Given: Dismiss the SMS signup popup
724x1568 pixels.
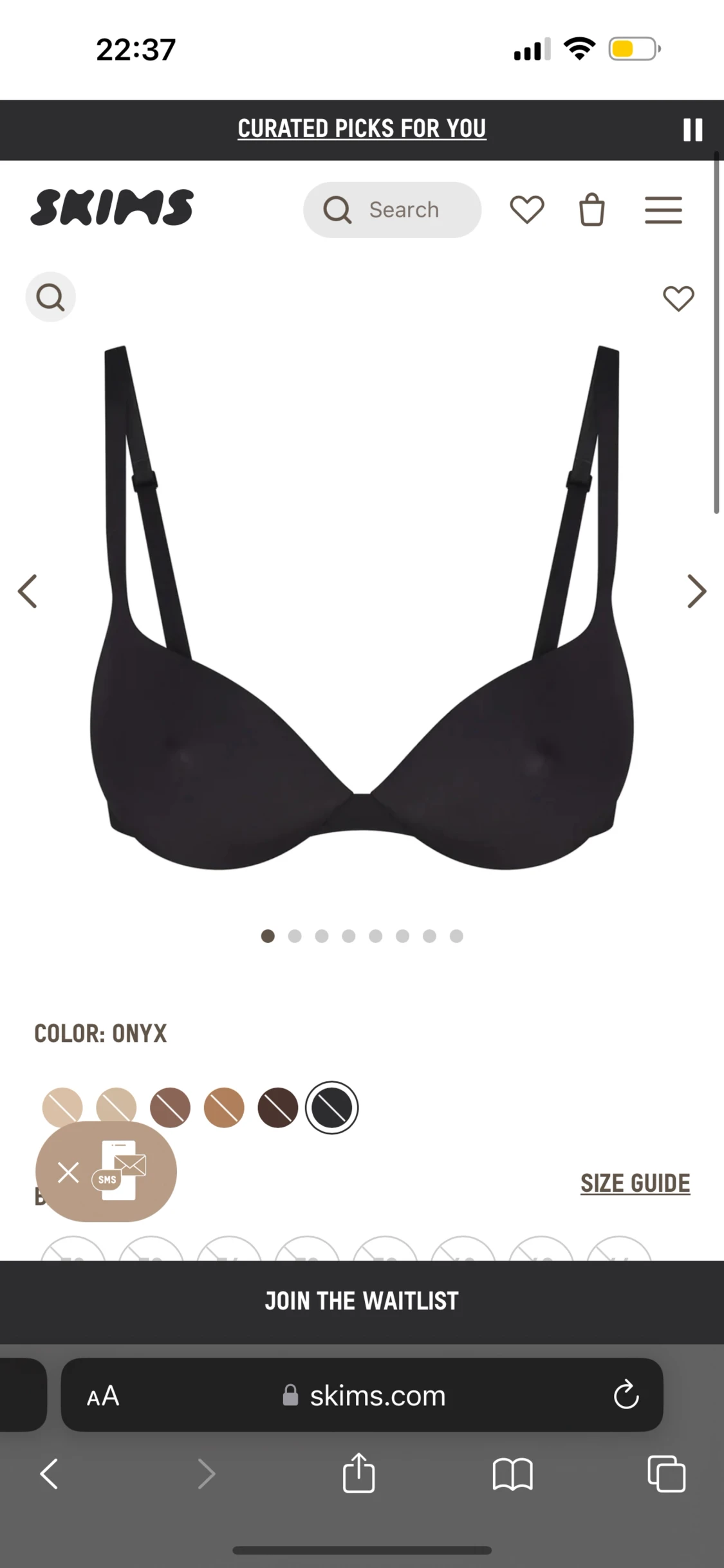Looking at the screenshot, I should coord(68,1172).
